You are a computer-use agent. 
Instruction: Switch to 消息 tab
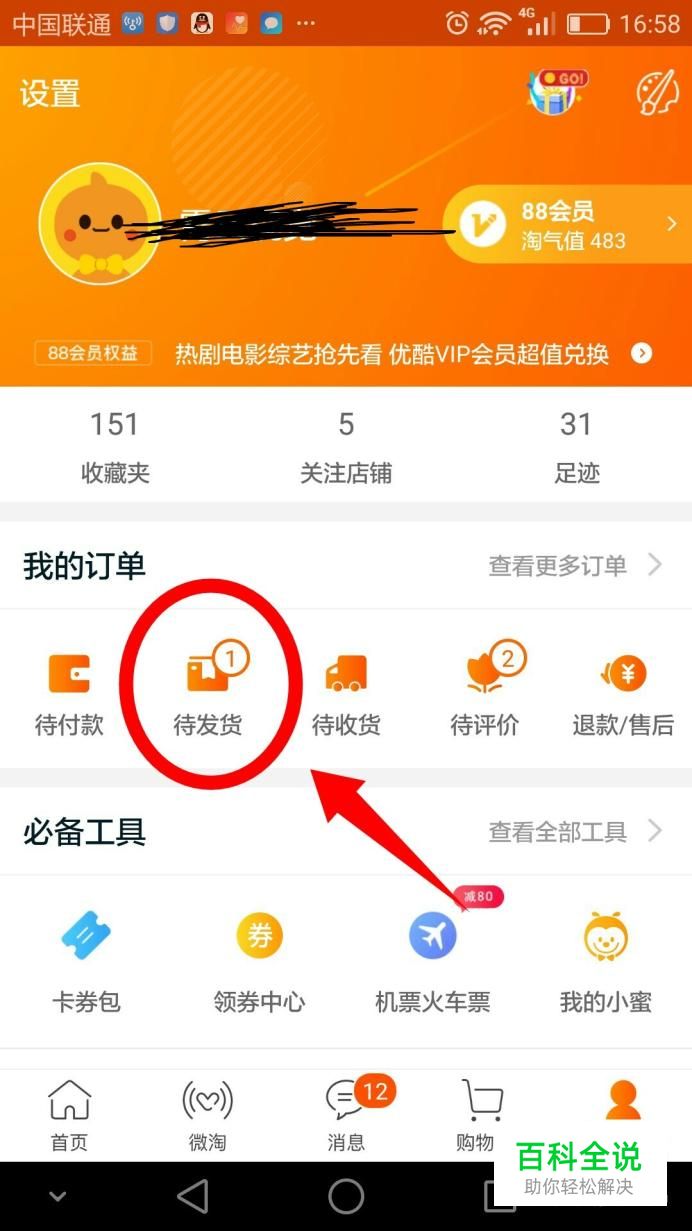pyautogui.click(x=346, y=1115)
